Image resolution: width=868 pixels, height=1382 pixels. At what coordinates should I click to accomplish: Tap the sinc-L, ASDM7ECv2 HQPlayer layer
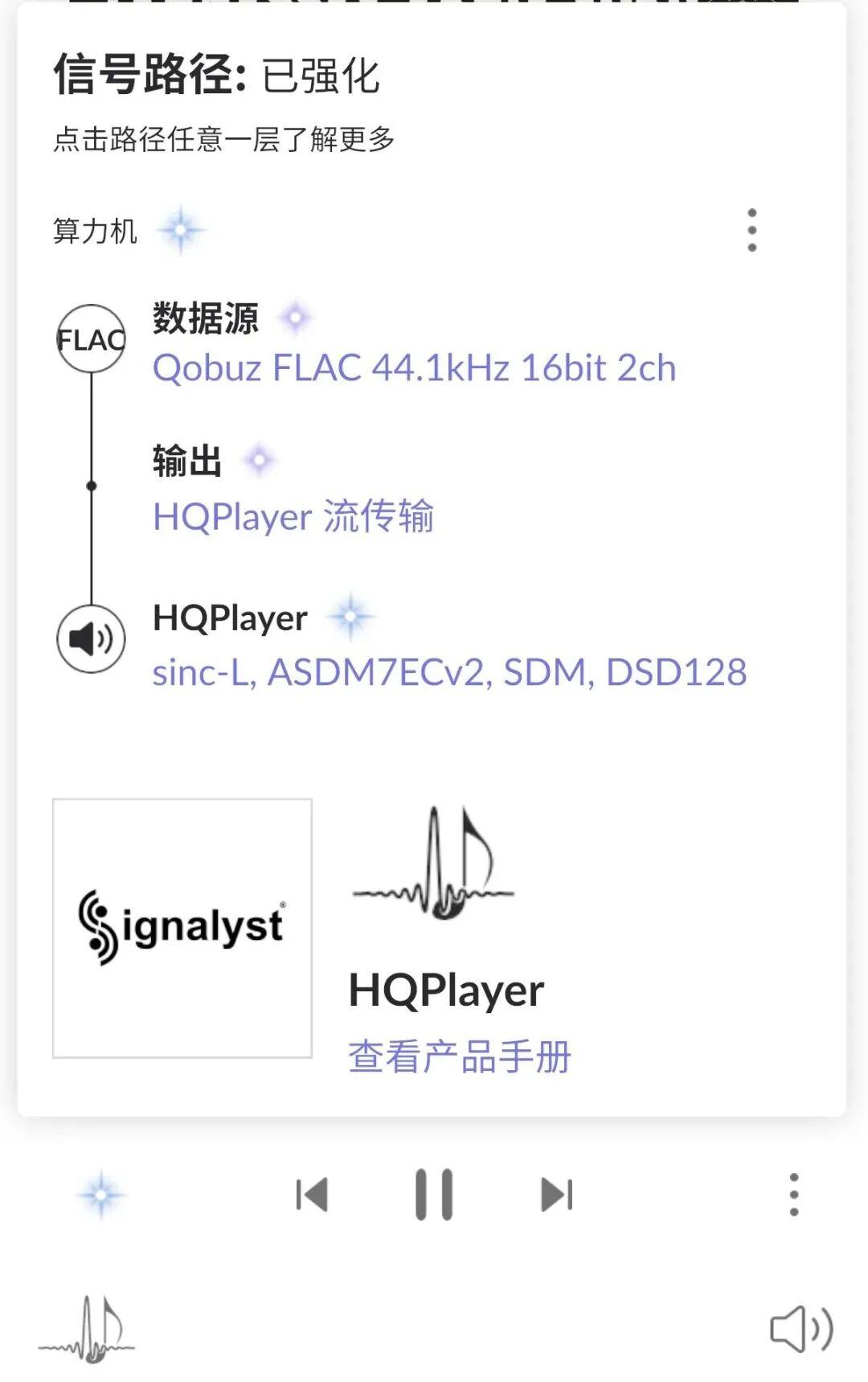click(x=450, y=672)
